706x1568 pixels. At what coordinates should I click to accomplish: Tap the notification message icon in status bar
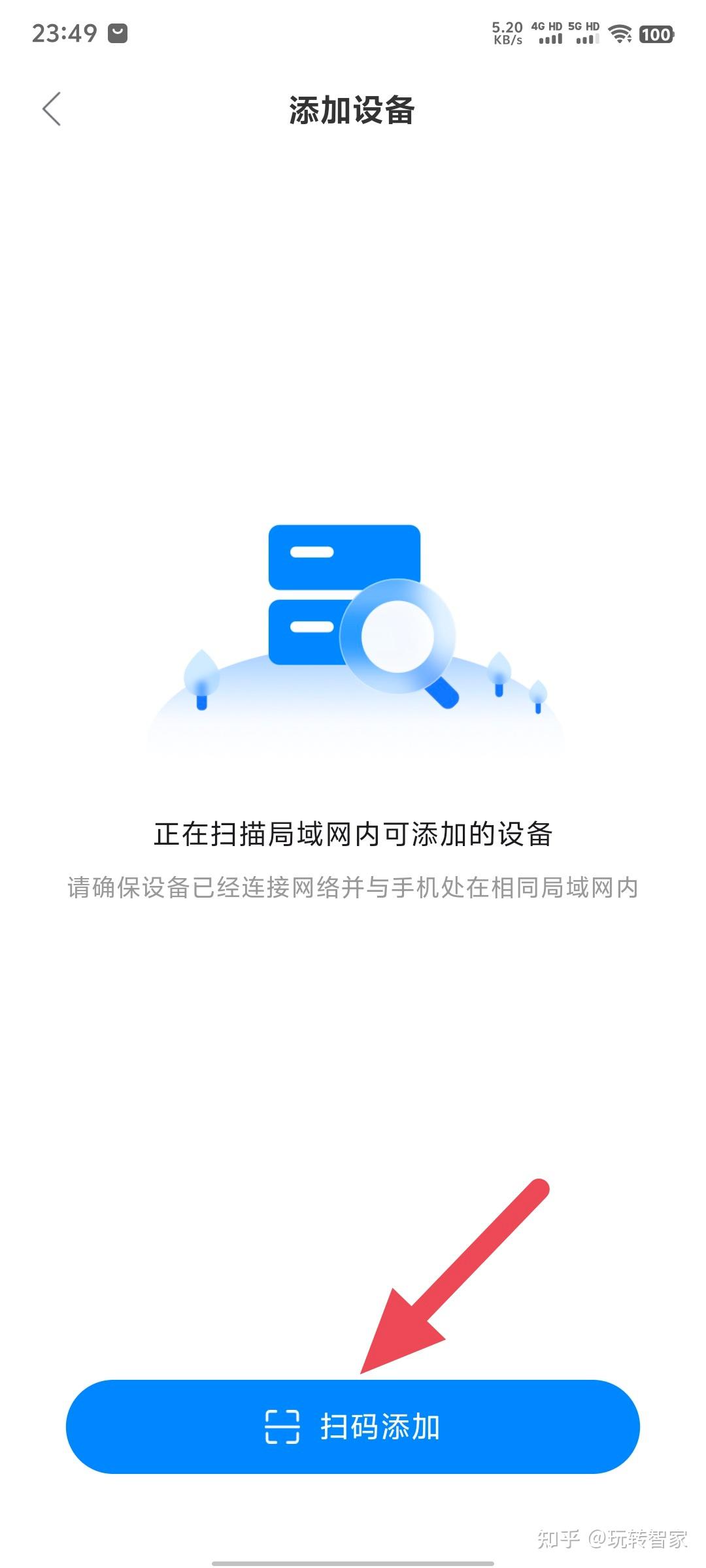click(119, 33)
